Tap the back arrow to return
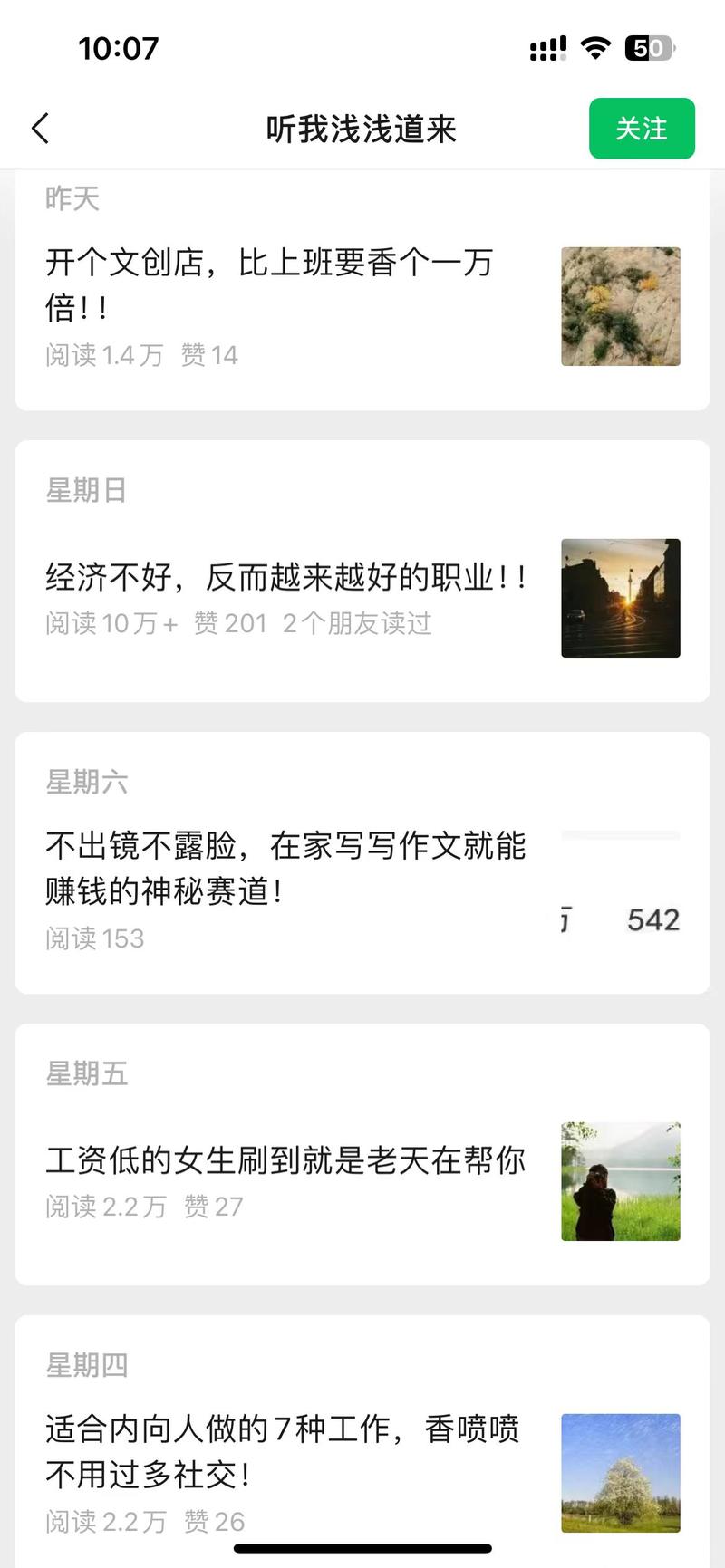The height and width of the screenshot is (1568, 725). click(38, 128)
